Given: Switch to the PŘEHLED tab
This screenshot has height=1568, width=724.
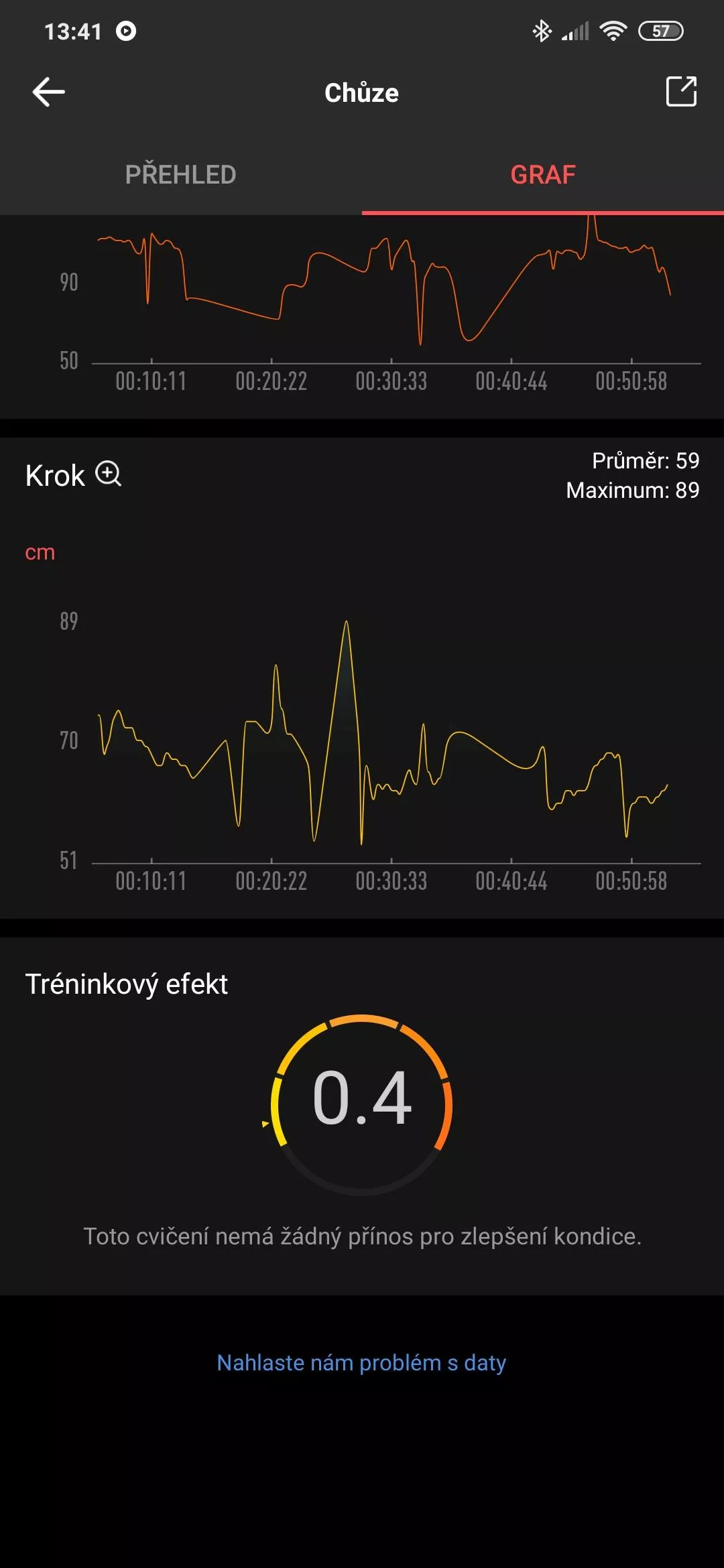Looking at the screenshot, I should [x=181, y=174].
